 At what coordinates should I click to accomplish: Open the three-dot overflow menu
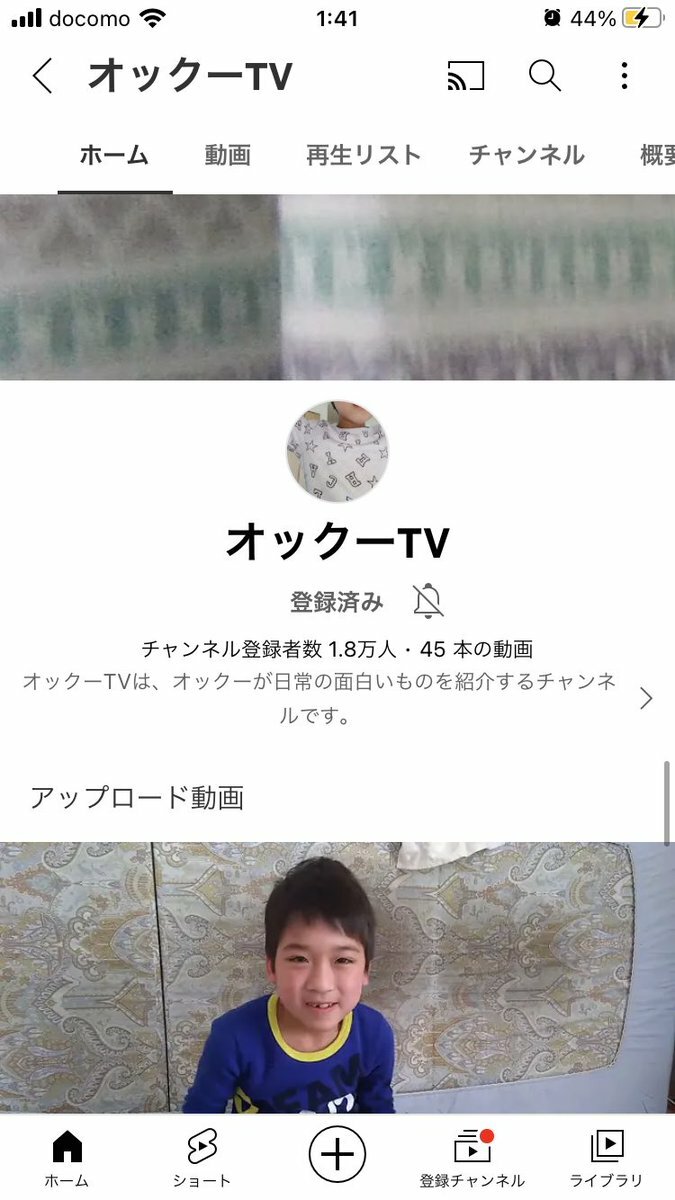[624, 76]
